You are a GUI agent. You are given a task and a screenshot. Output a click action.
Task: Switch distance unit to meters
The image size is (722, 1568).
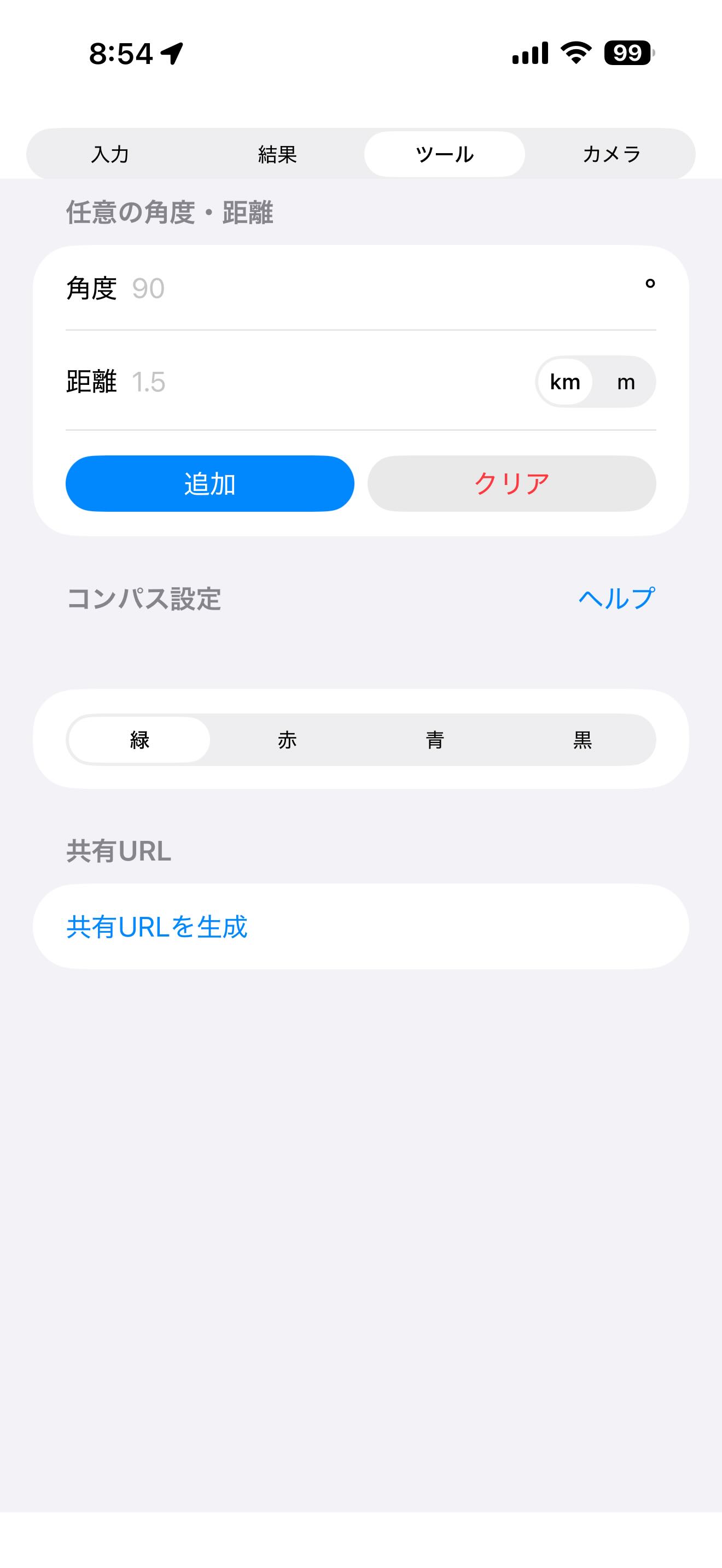[x=627, y=382]
